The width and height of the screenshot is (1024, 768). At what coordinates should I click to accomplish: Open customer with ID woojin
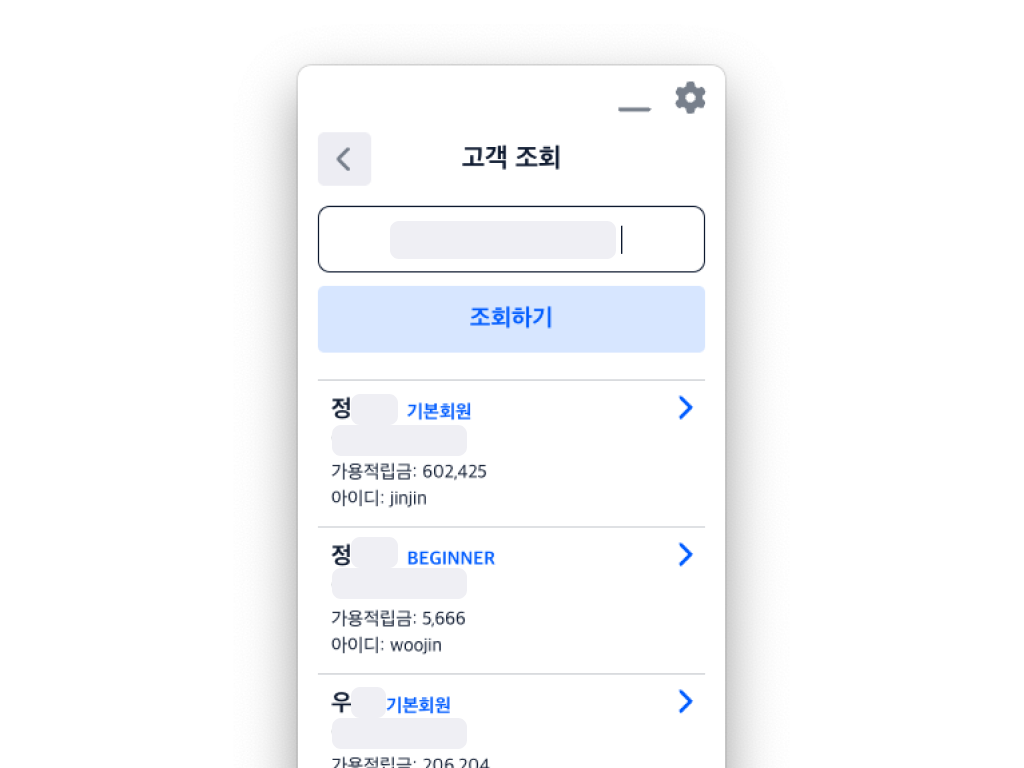[x=685, y=555]
